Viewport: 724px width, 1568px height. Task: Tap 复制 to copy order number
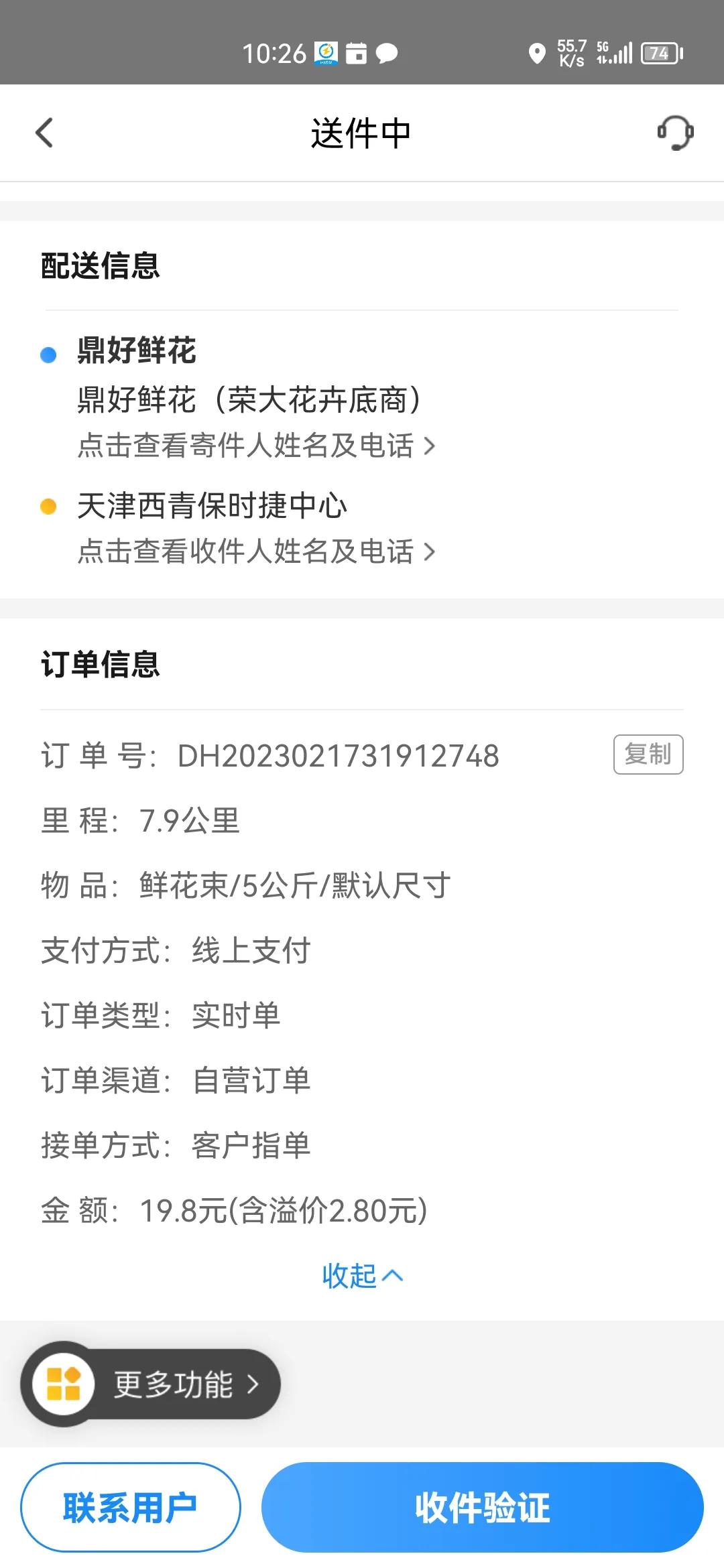(x=648, y=755)
